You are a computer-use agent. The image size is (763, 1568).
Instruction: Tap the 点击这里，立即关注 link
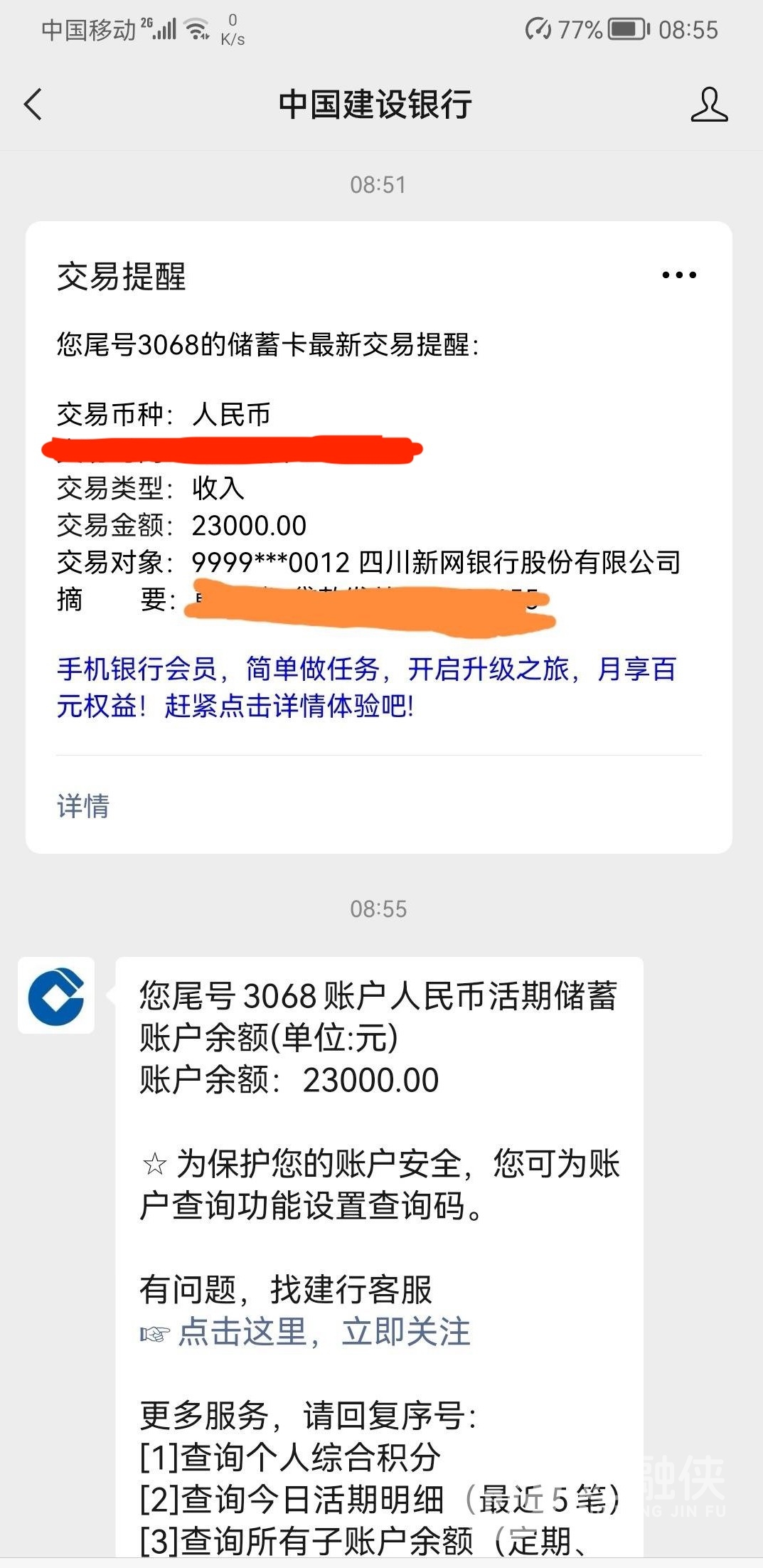(324, 1332)
